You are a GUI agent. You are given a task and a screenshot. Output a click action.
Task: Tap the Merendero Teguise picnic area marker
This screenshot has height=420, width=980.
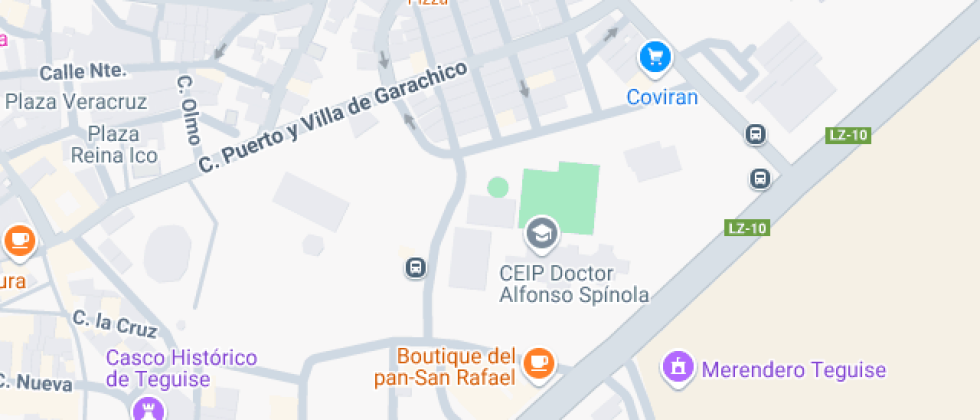click(678, 366)
